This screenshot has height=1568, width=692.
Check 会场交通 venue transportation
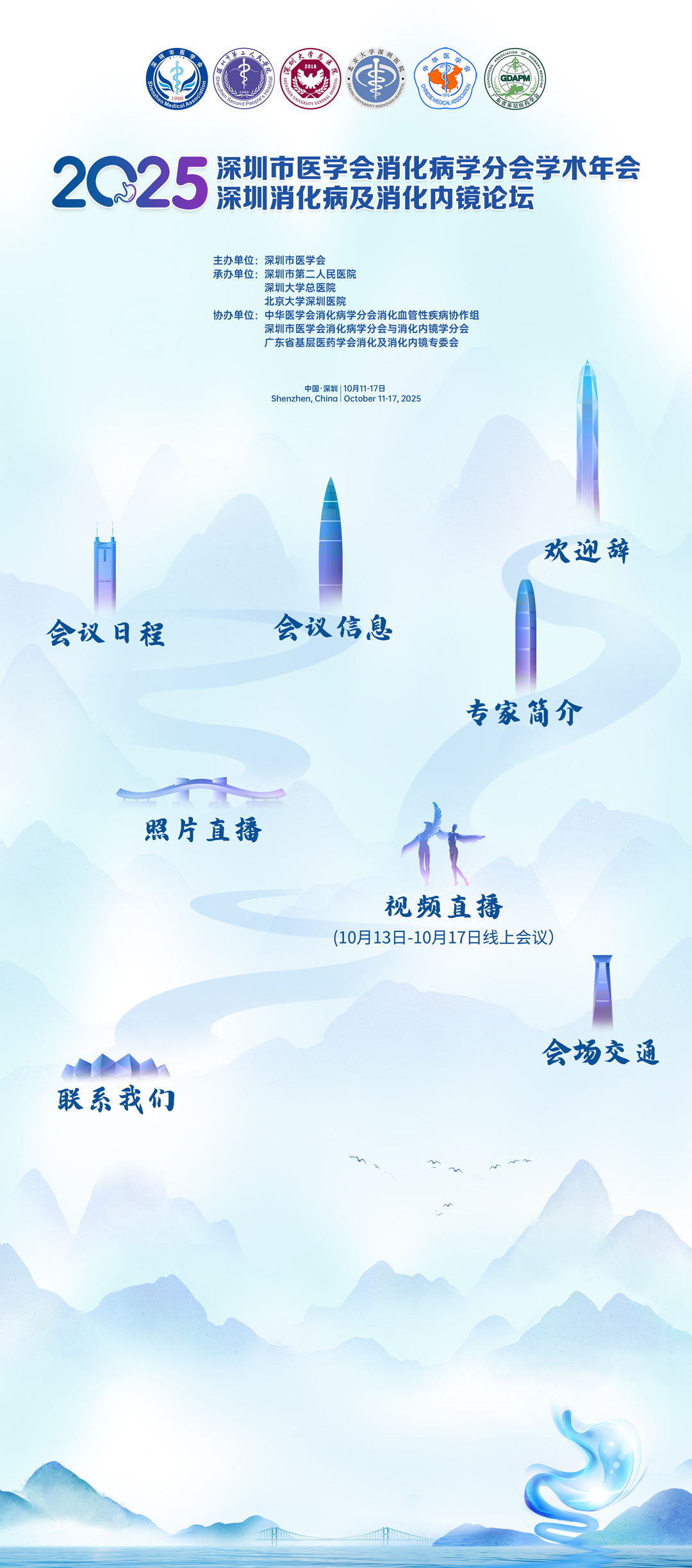[x=600, y=1052]
